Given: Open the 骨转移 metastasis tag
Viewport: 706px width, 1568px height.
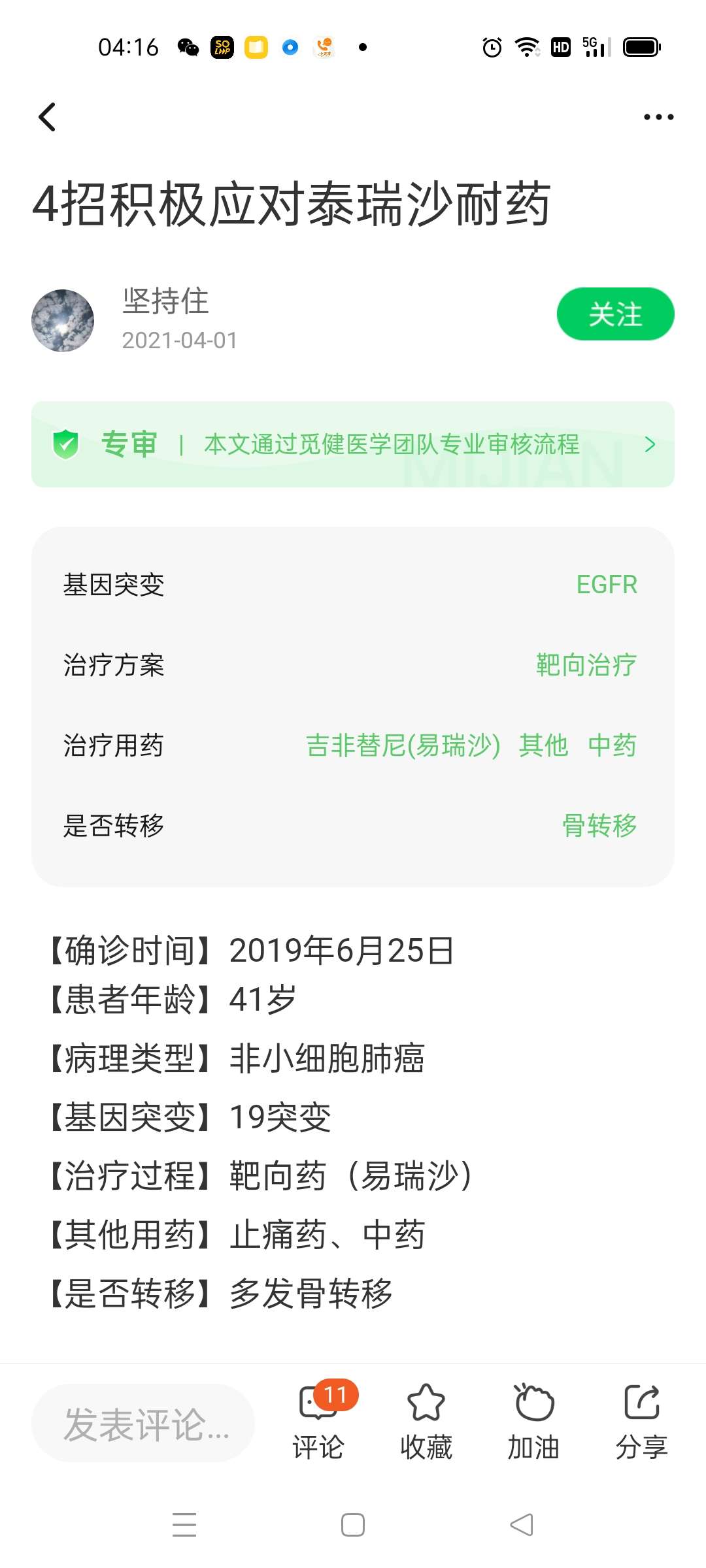Looking at the screenshot, I should 599,826.
